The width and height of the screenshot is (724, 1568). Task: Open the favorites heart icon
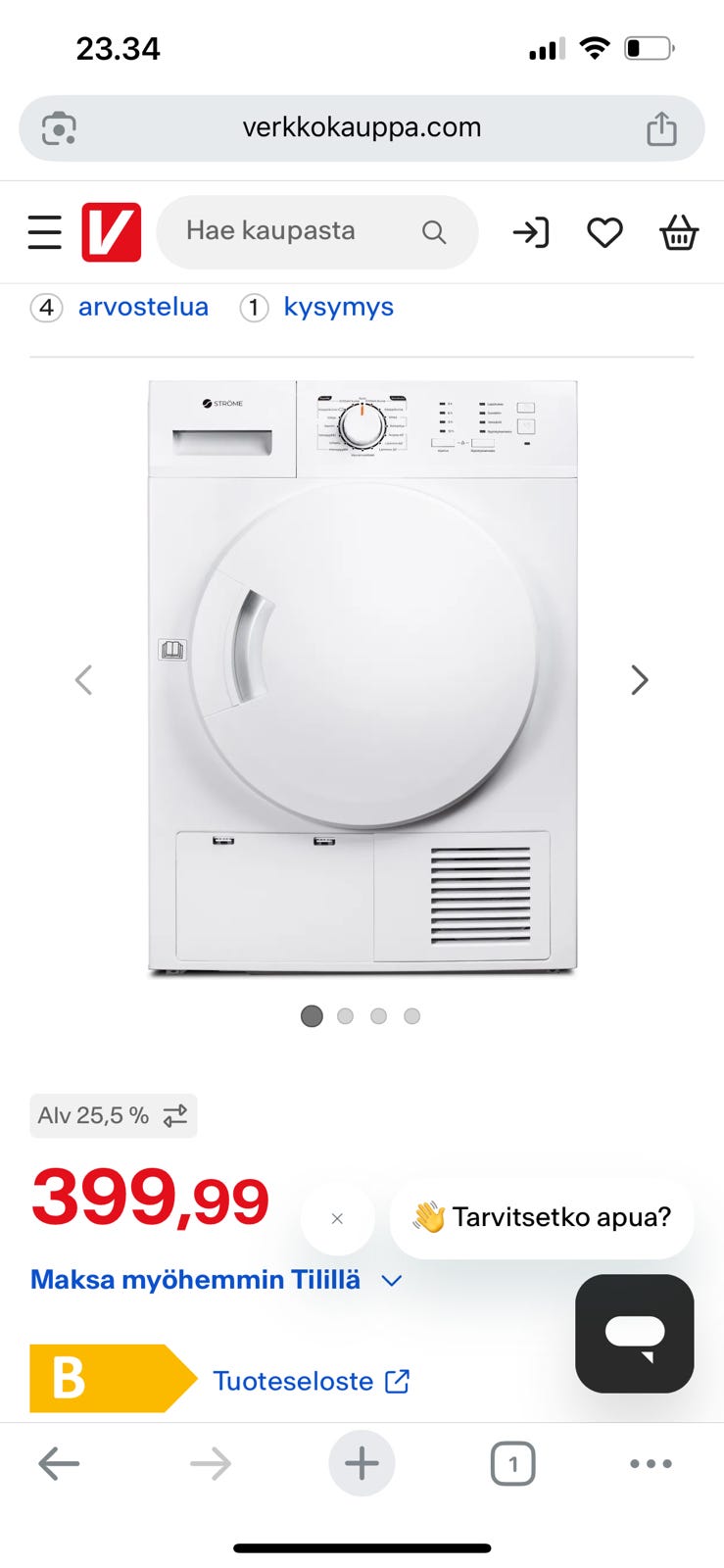coord(604,232)
